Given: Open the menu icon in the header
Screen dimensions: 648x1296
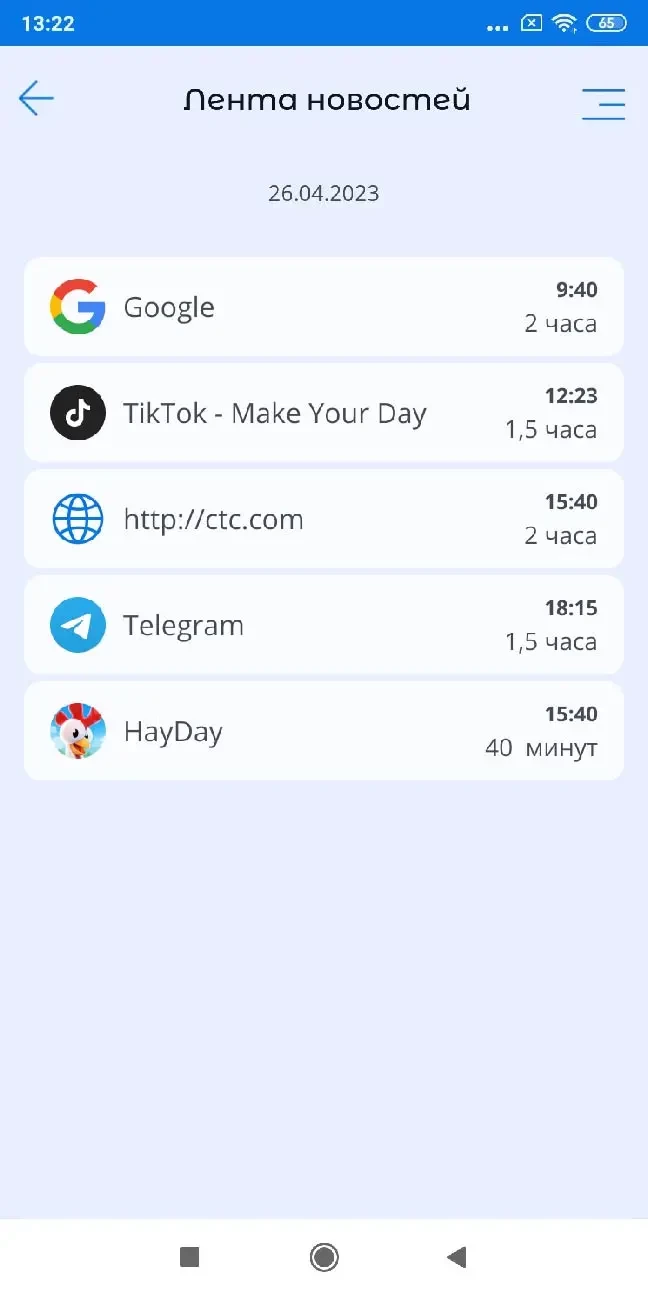Looking at the screenshot, I should click(603, 103).
